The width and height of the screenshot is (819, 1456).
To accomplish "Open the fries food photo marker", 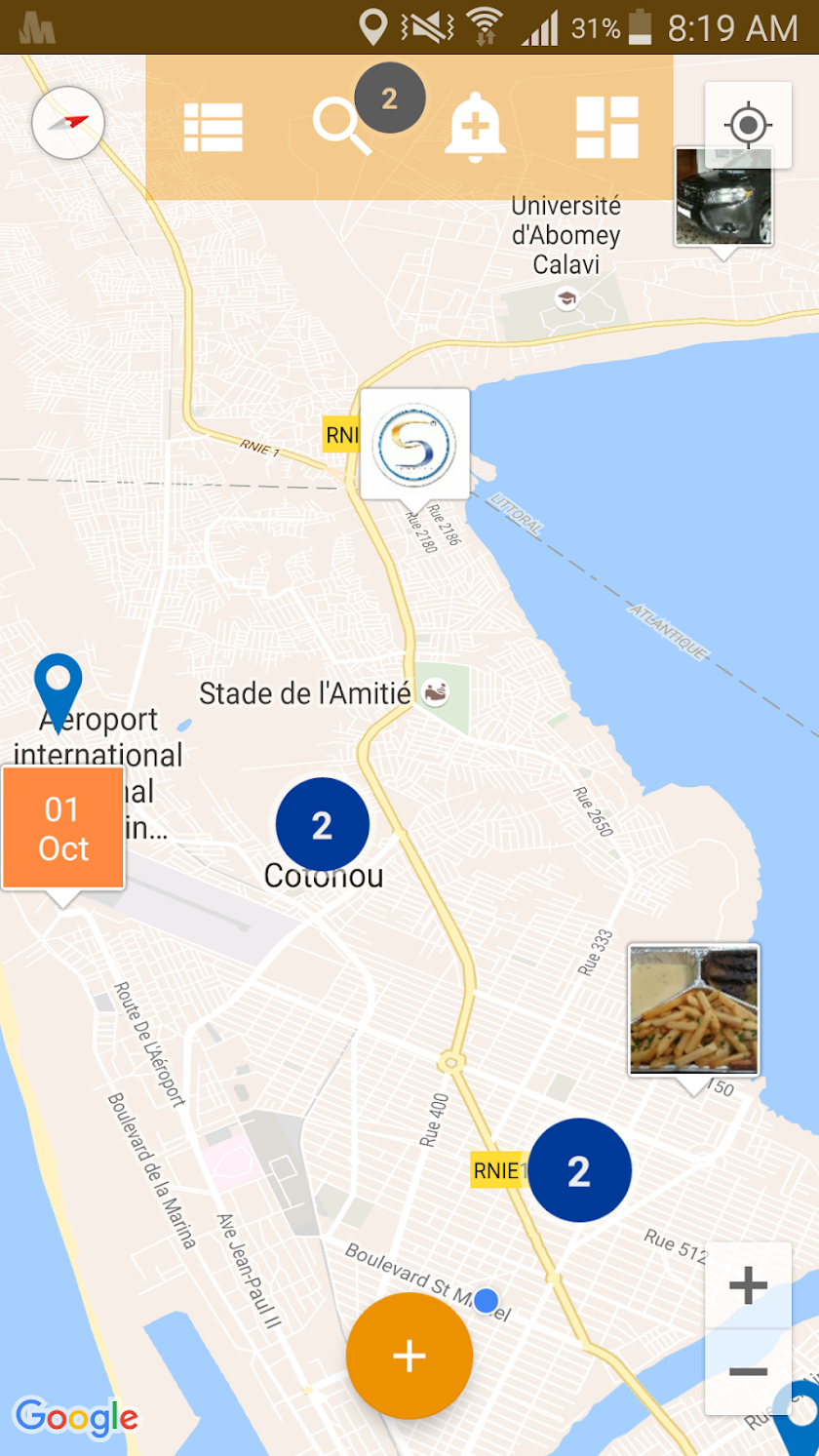I will click(x=693, y=1010).
